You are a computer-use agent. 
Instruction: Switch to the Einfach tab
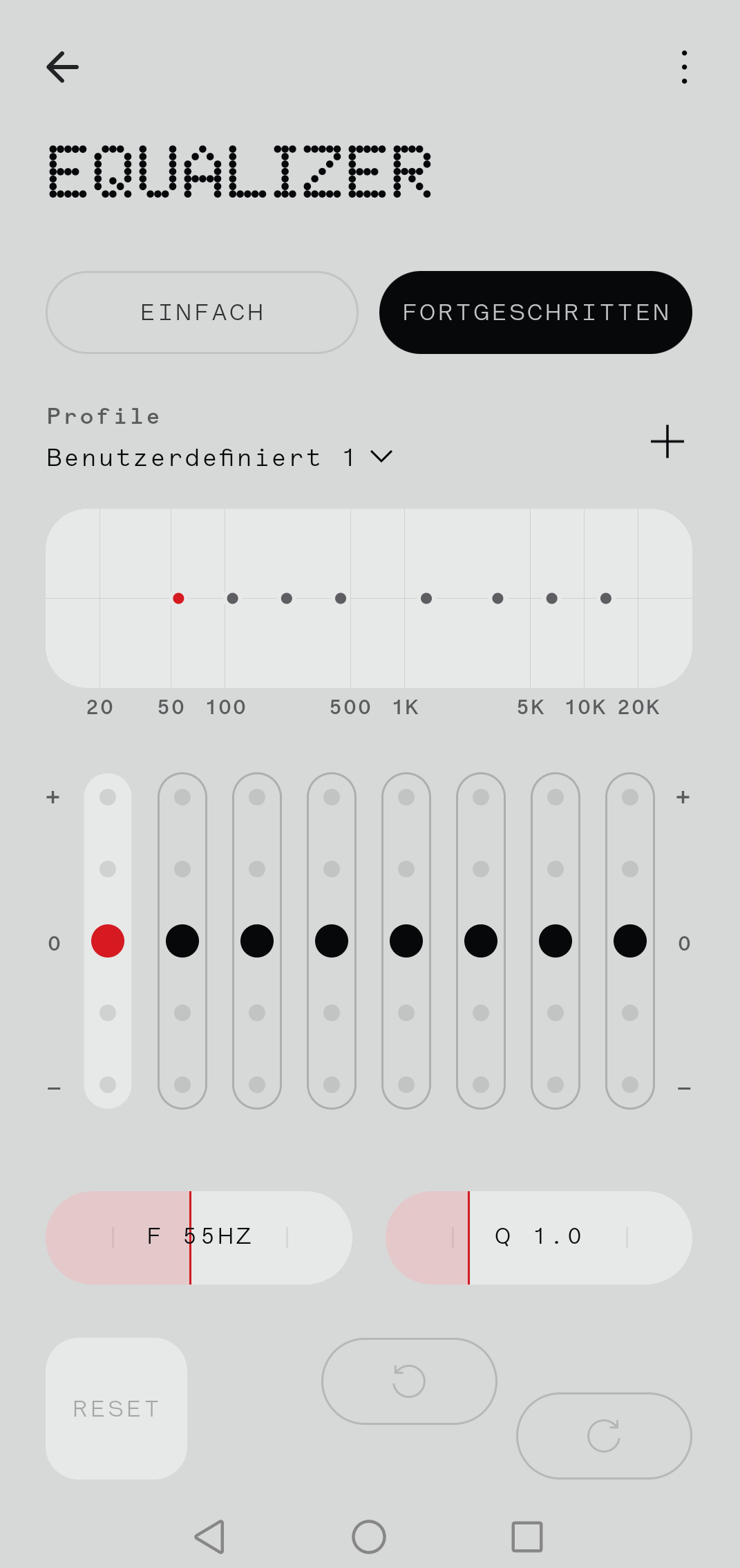[202, 312]
